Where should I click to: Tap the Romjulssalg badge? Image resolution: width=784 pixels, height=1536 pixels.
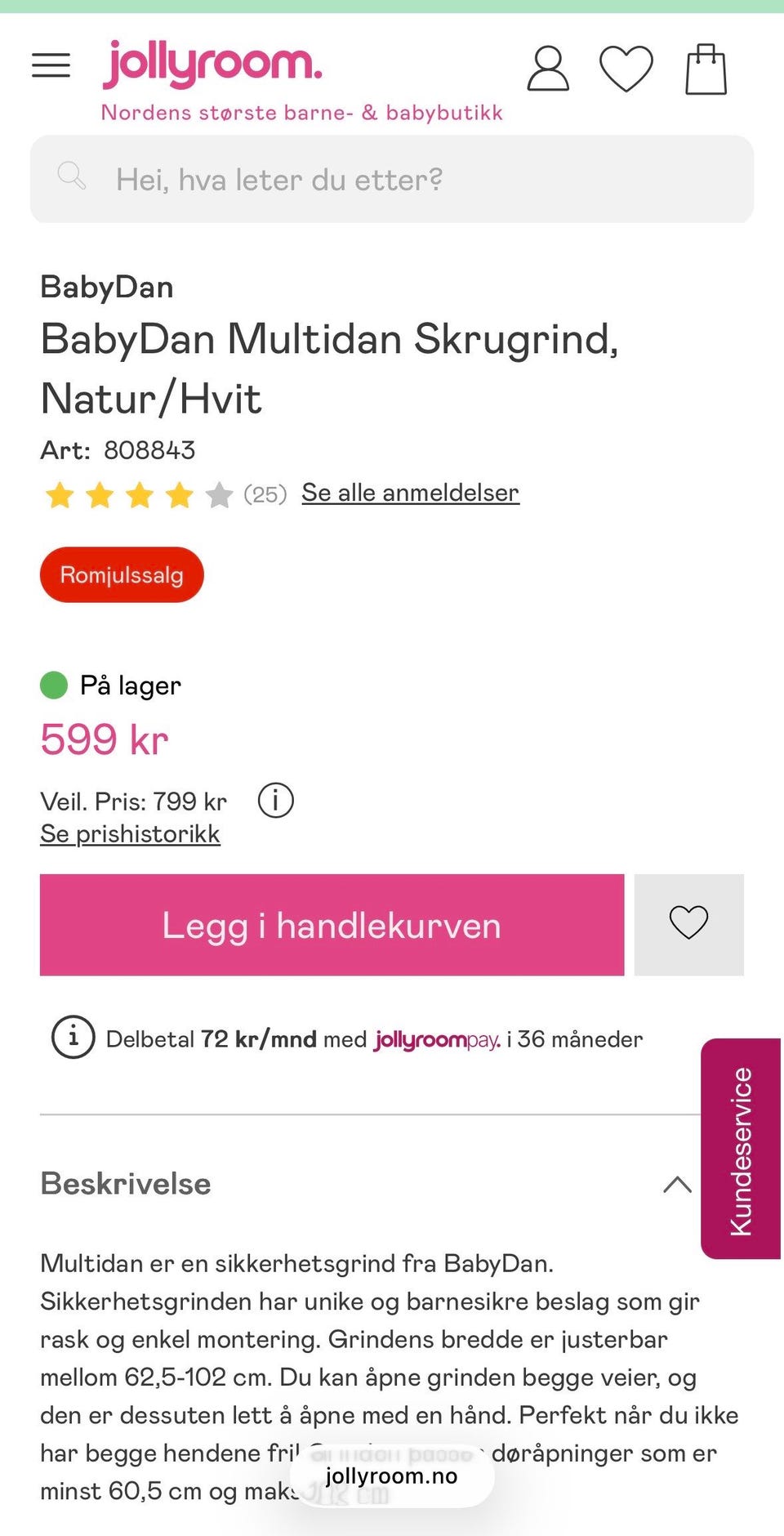122,574
